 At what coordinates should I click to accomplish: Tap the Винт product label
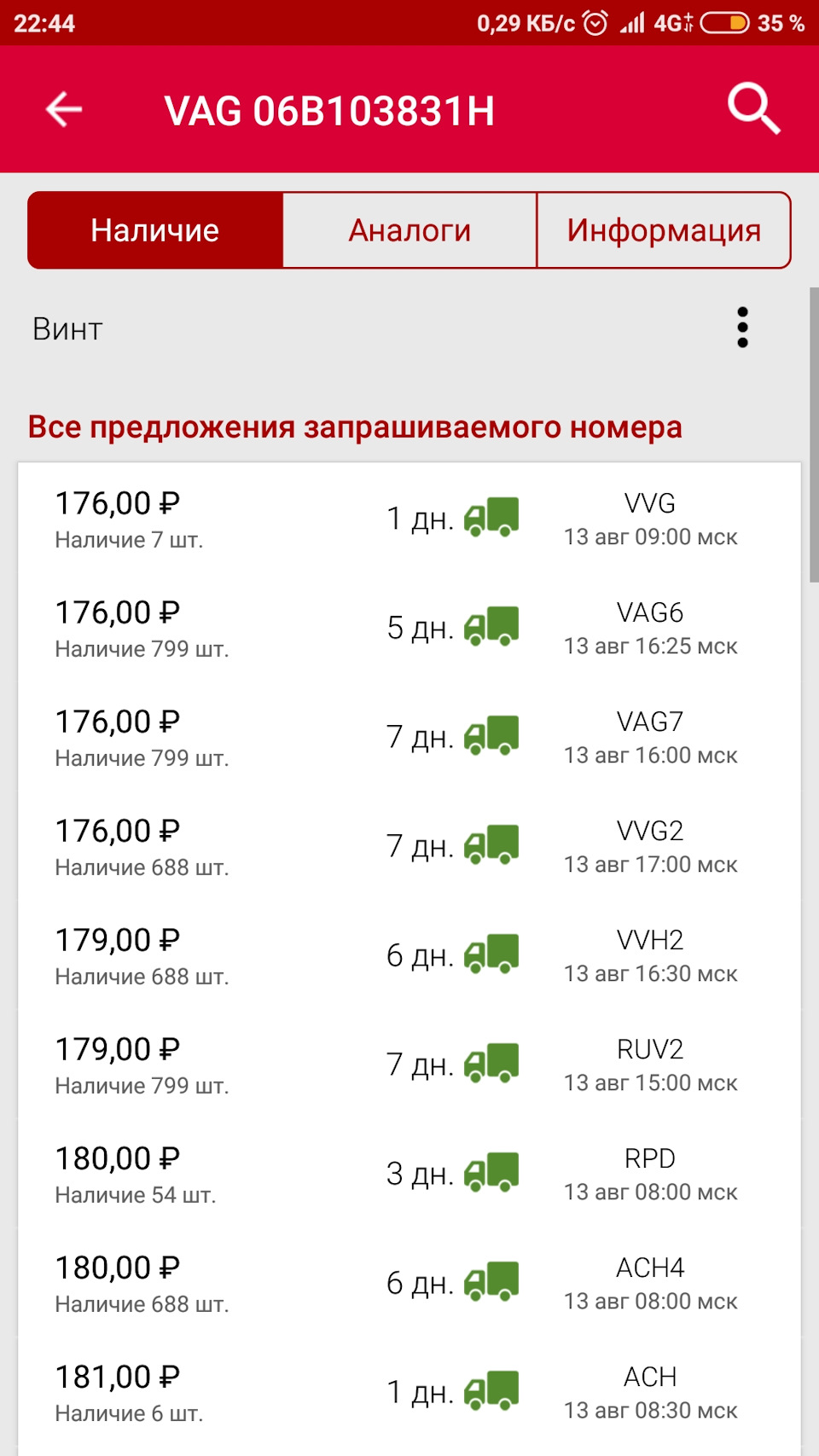pos(67,328)
